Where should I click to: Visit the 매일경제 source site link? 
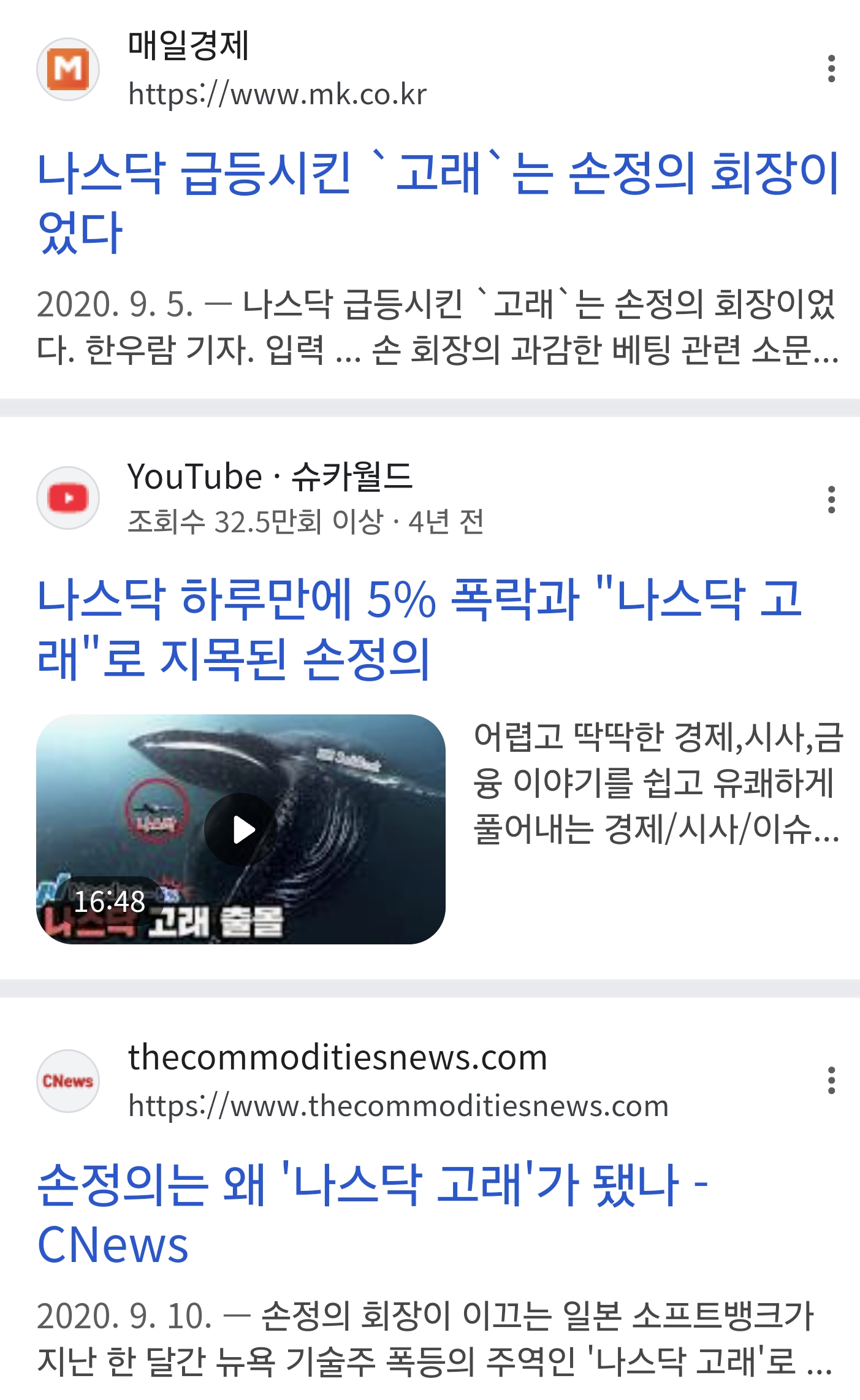tap(276, 94)
